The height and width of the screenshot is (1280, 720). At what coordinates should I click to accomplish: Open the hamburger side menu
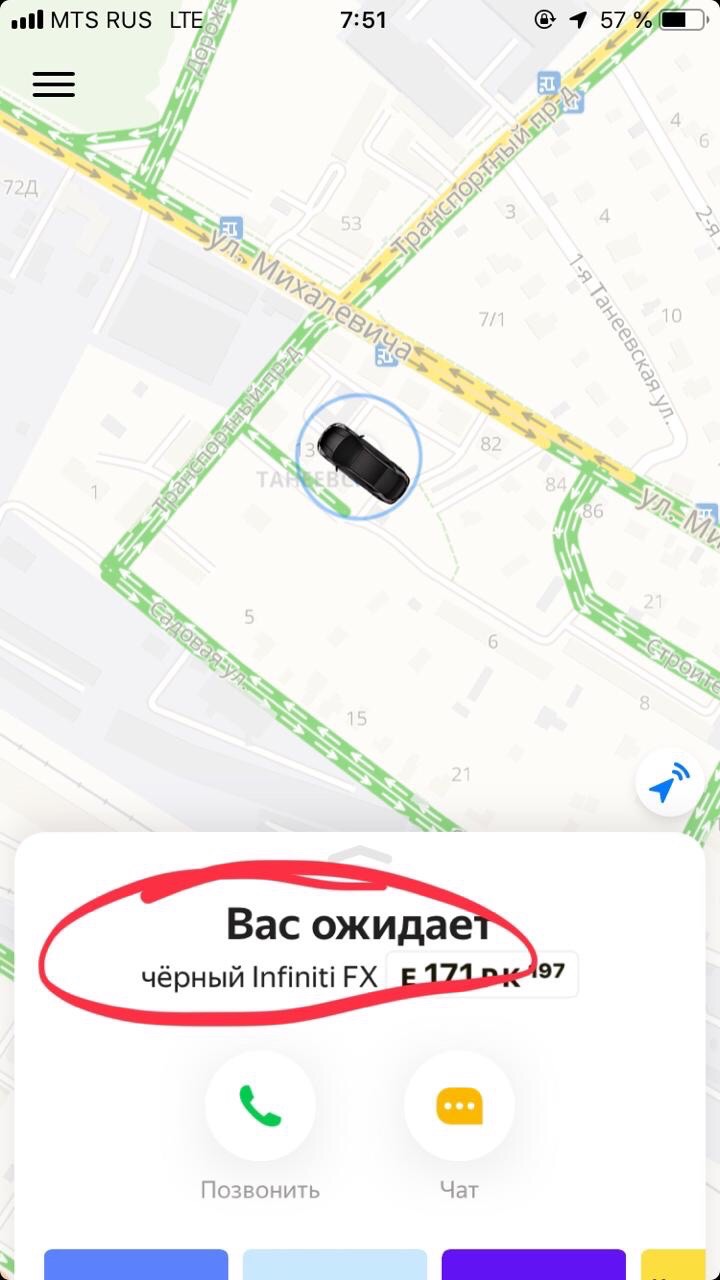pos(54,84)
